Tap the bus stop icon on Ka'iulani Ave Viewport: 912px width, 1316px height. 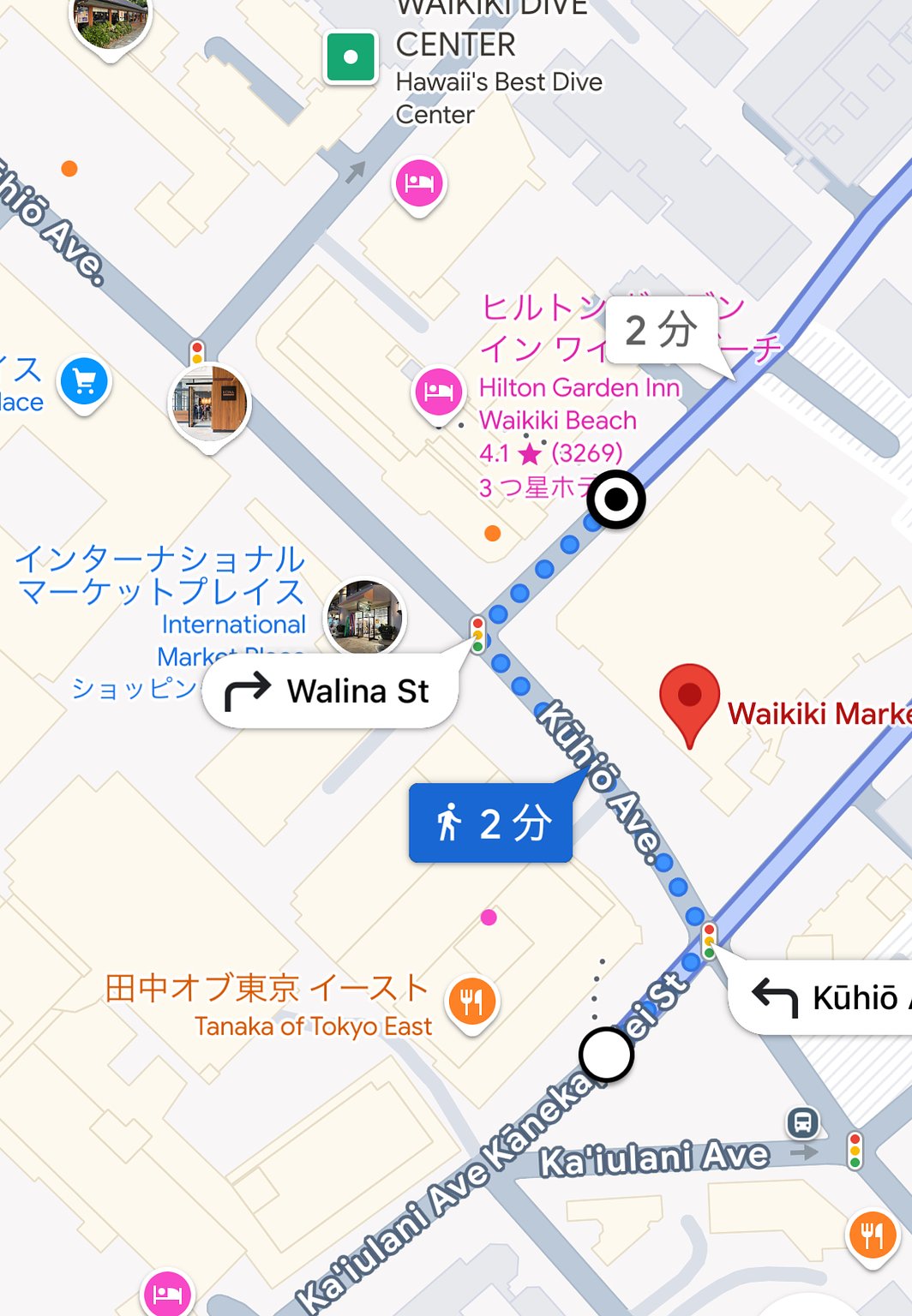(802, 1122)
